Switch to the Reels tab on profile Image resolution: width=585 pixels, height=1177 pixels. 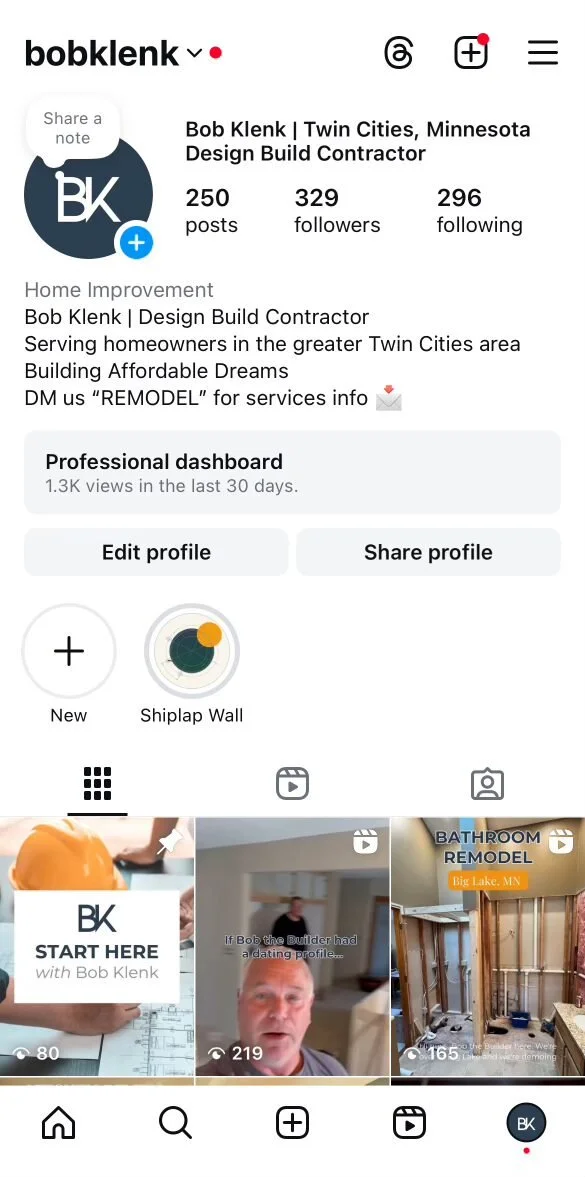click(x=292, y=784)
